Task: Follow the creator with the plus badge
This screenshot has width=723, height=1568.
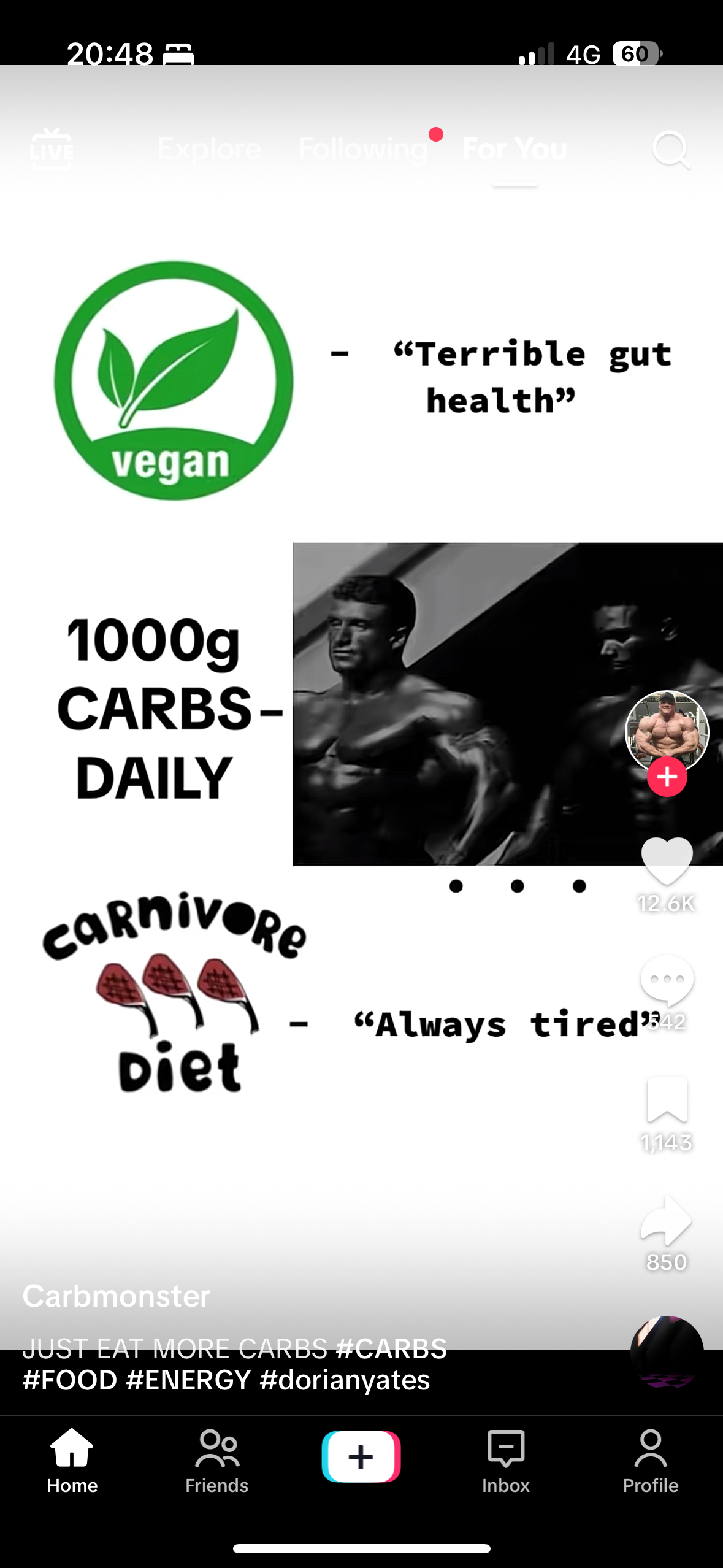Action: coord(667,777)
